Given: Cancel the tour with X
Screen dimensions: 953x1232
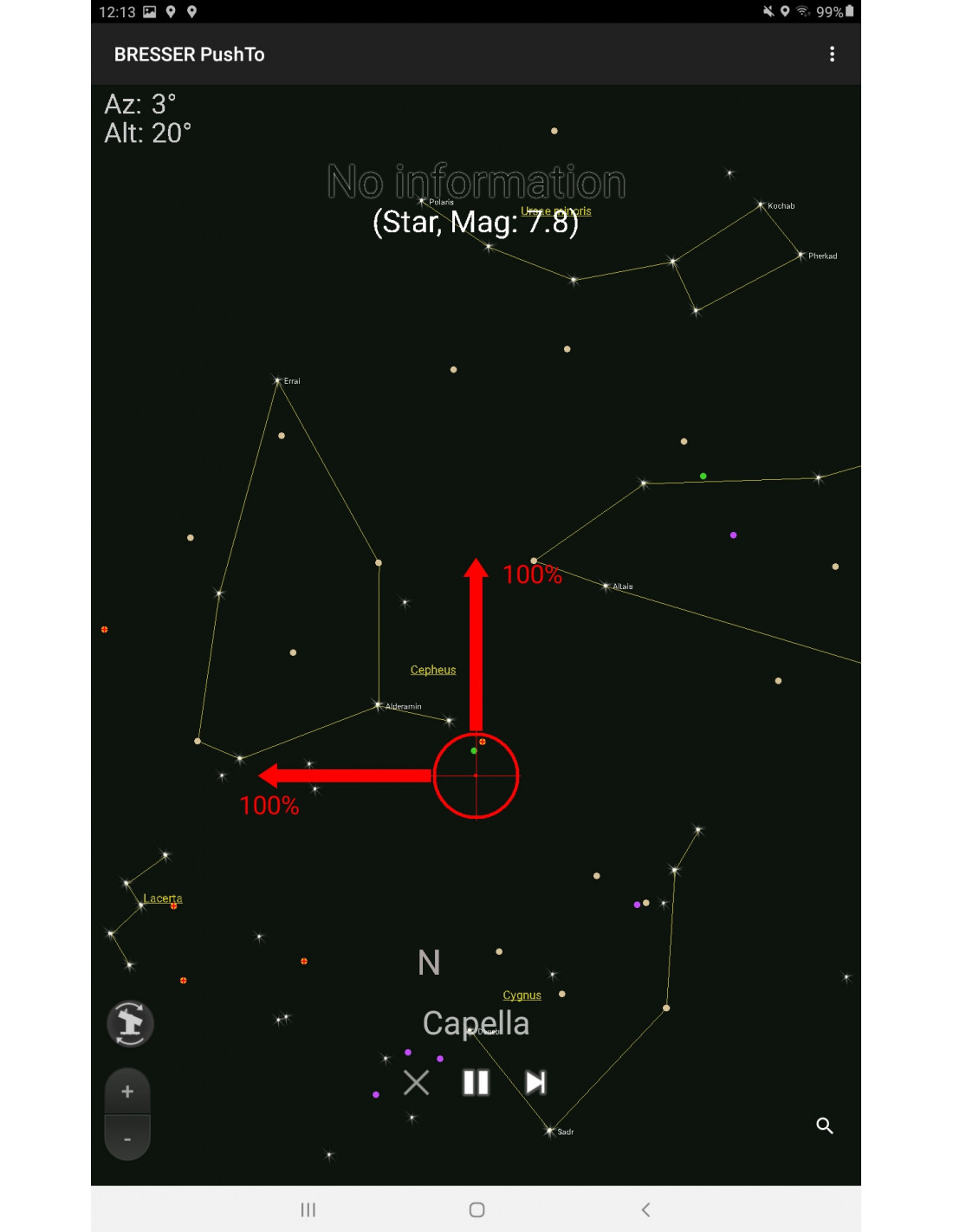Looking at the screenshot, I should tap(416, 1082).
